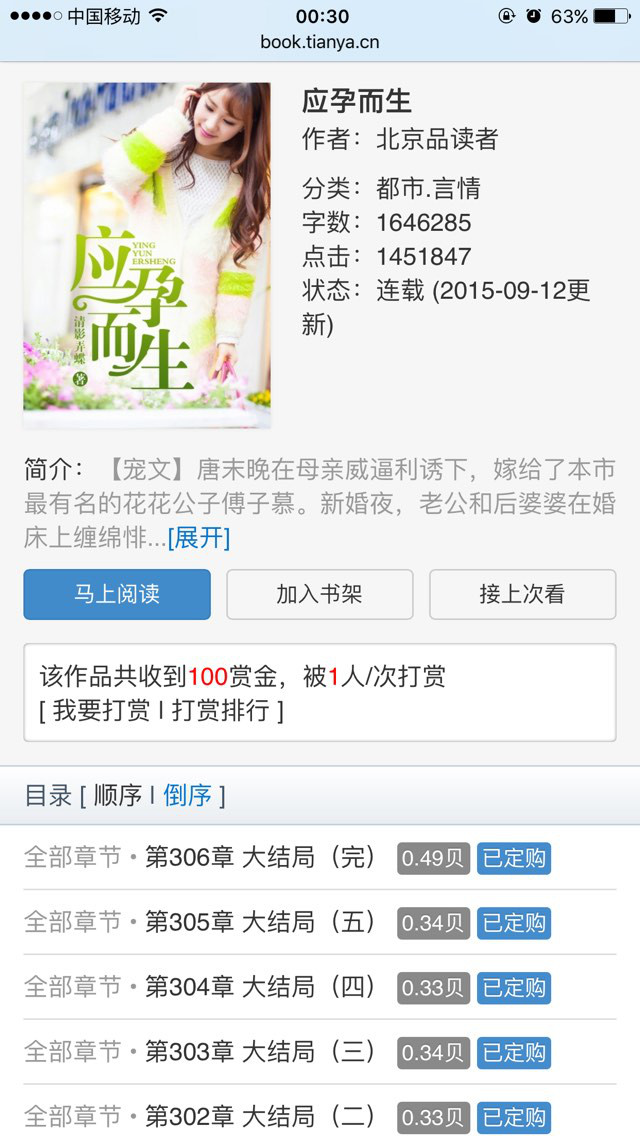The width and height of the screenshot is (640, 1137).
Task: Tap 我要打赏 to tip the author
Action: click(101, 710)
